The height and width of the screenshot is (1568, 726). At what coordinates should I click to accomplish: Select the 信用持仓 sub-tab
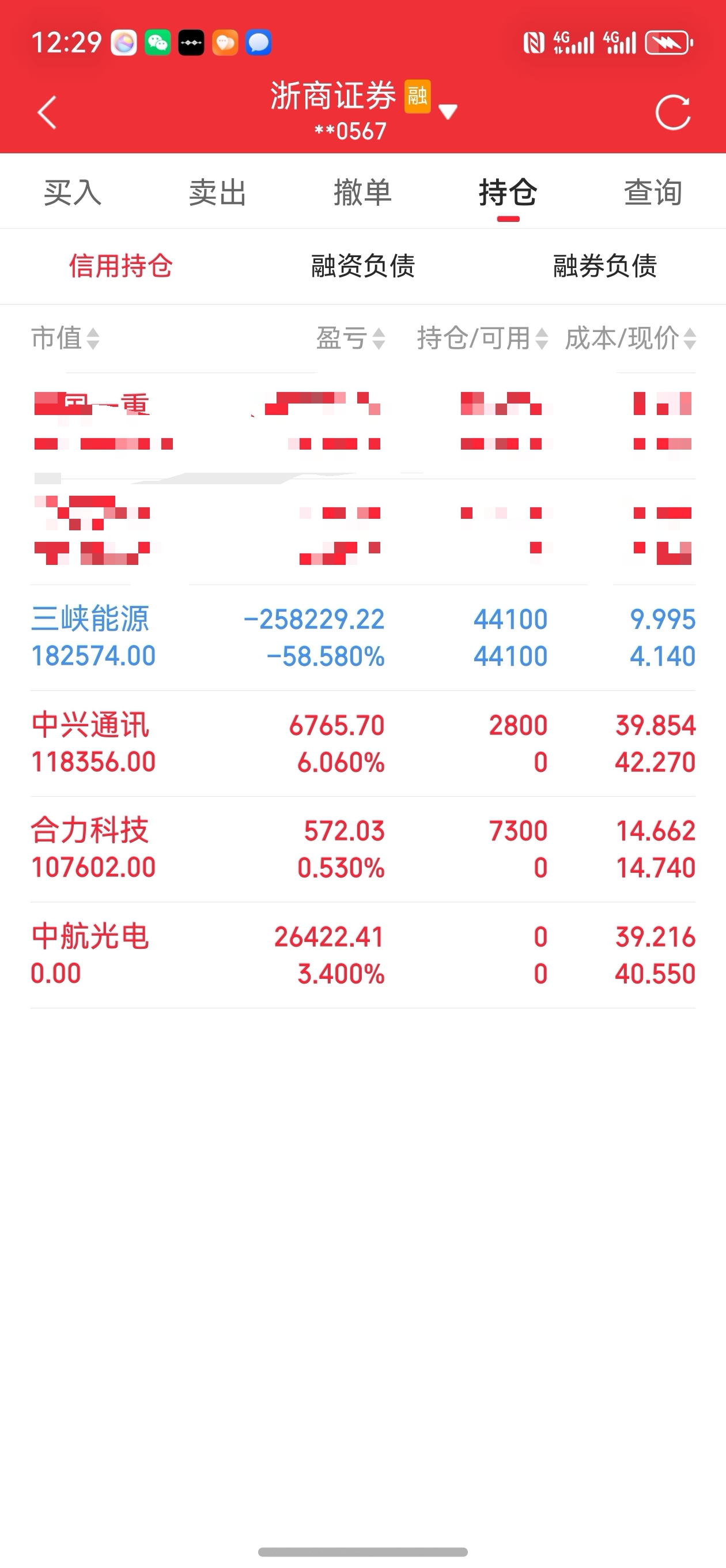[120, 266]
